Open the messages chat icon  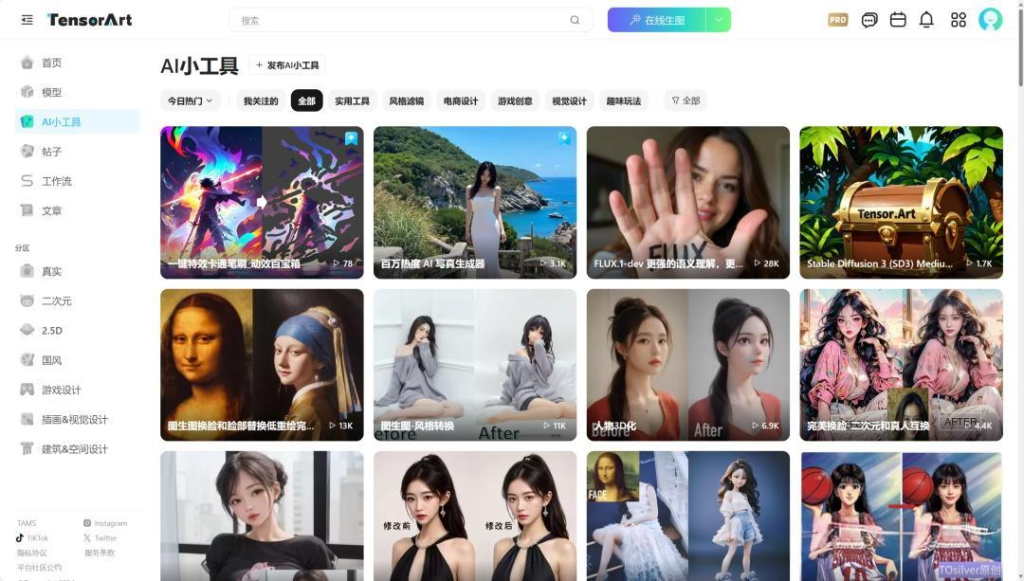click(x=869, y=20)
